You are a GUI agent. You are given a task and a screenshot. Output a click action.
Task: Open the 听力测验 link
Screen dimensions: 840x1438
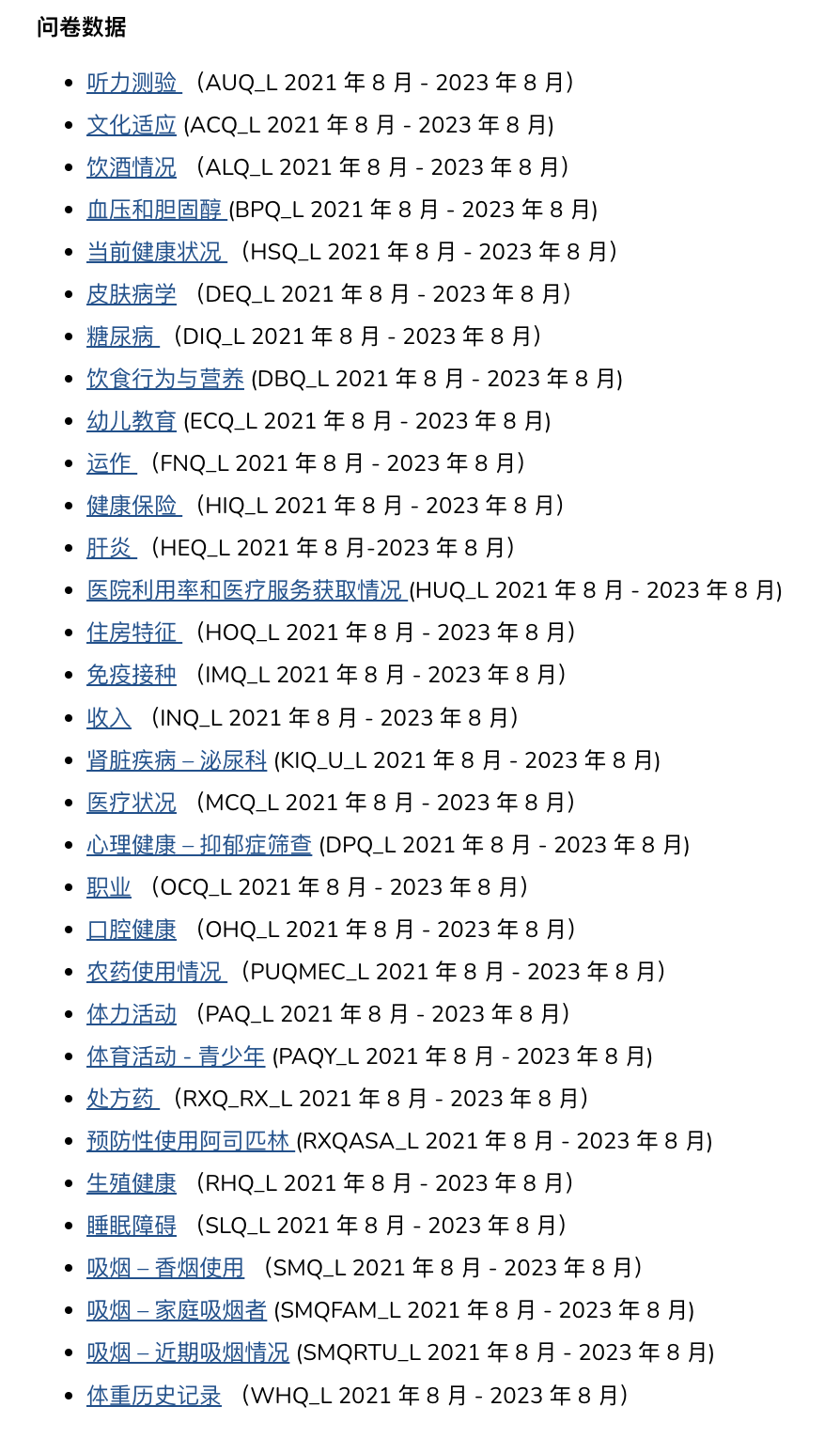coord(133,83)
